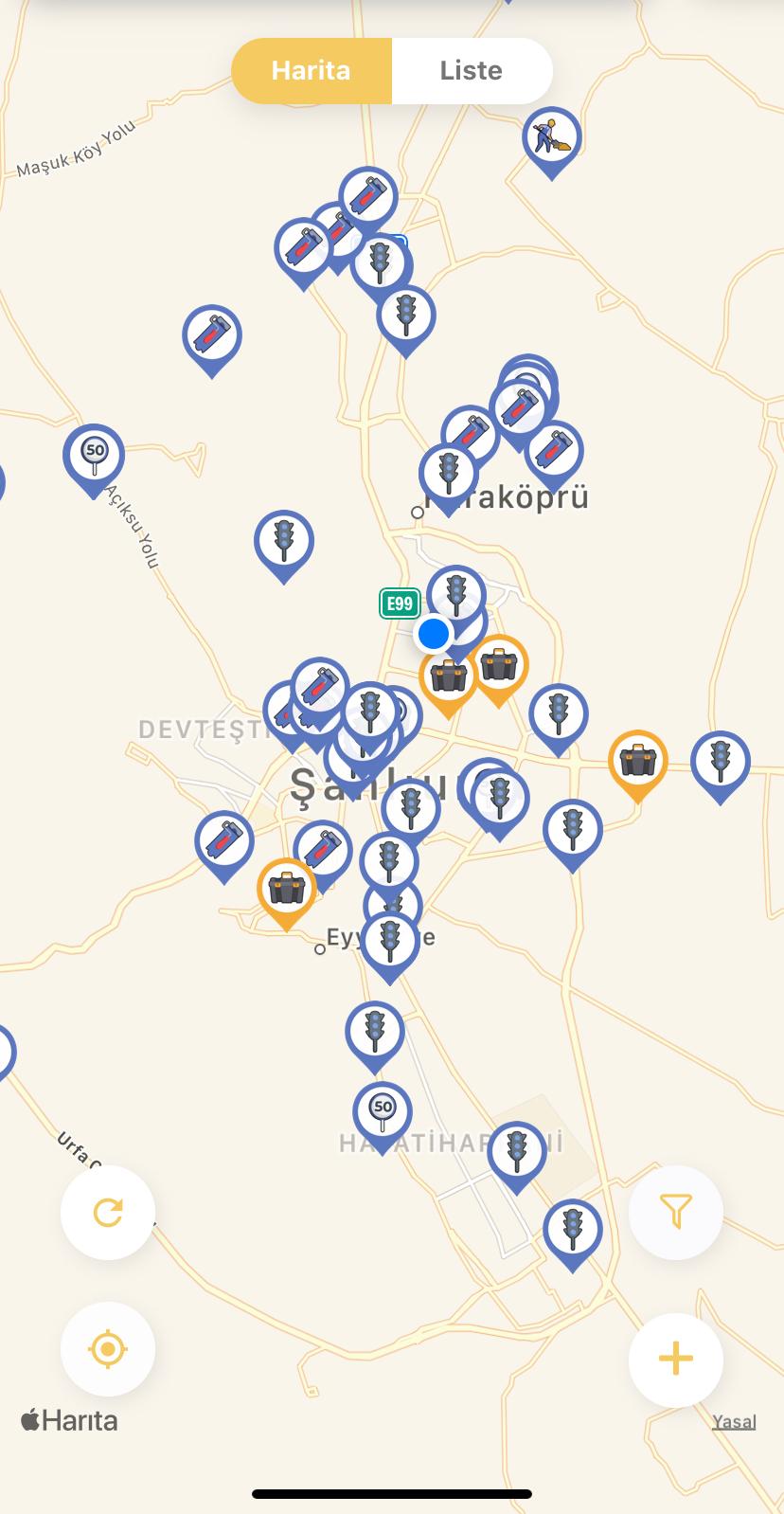Viewport: 784px width, 1514px height.
Task: Tap speed limit 50 pin near Açıksu Yolu
Action: (94, 459)
